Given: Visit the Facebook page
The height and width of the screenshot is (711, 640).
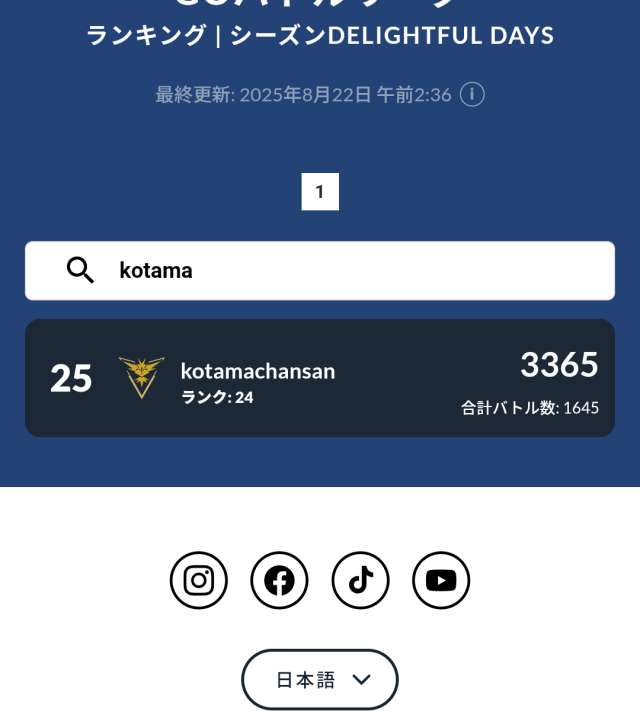Looking at the screenshot, I should (279, 580).
